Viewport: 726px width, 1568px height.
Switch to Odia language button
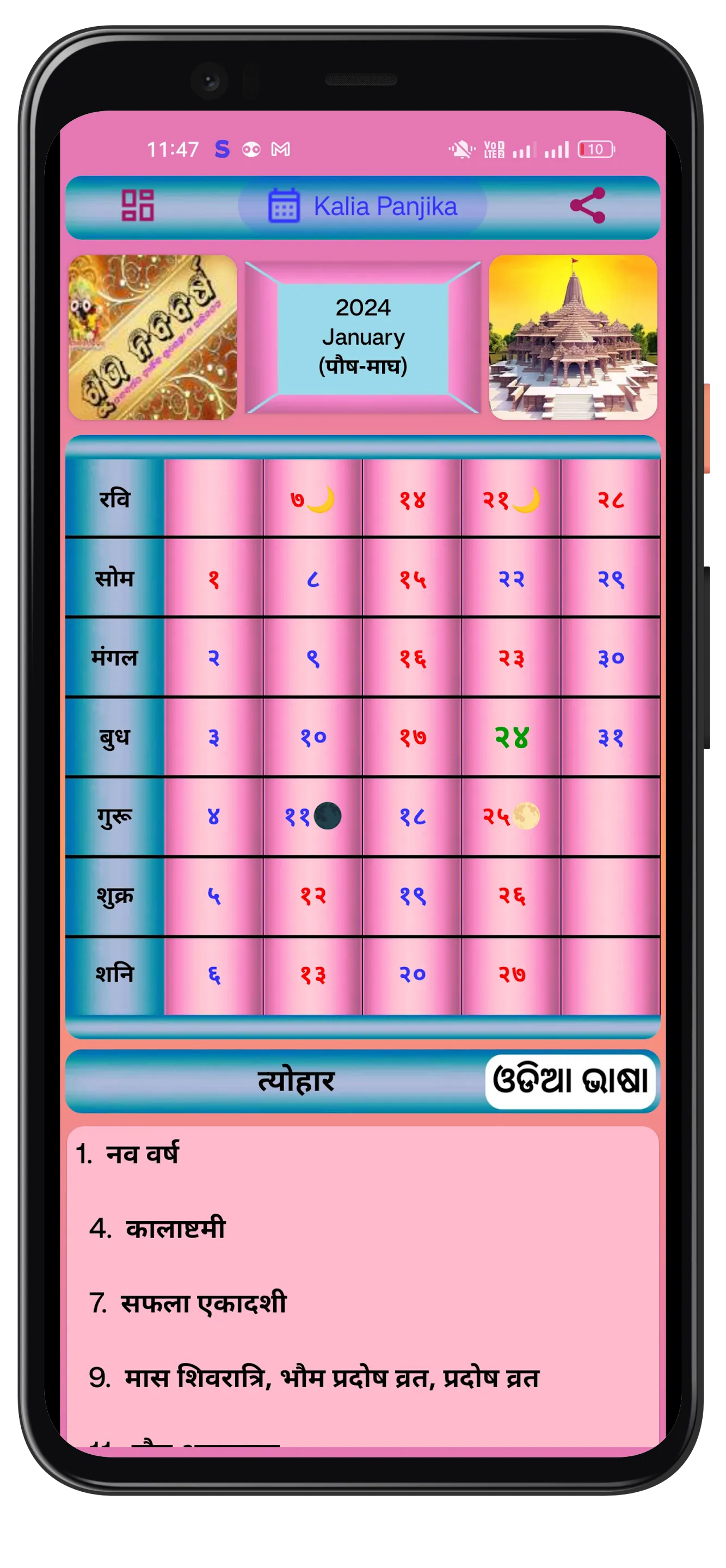[x=570, y=1081]
